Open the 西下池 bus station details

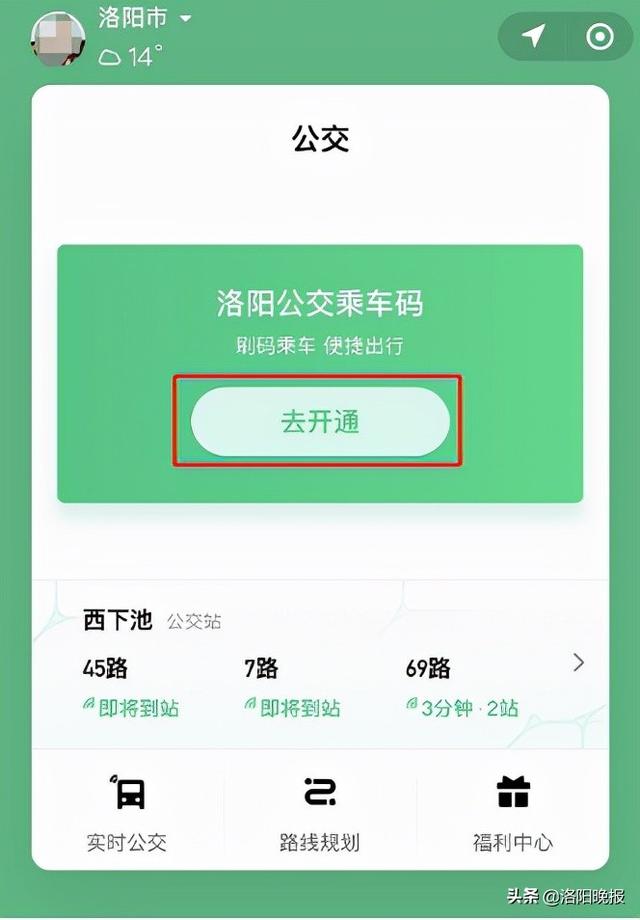point(118,620)
